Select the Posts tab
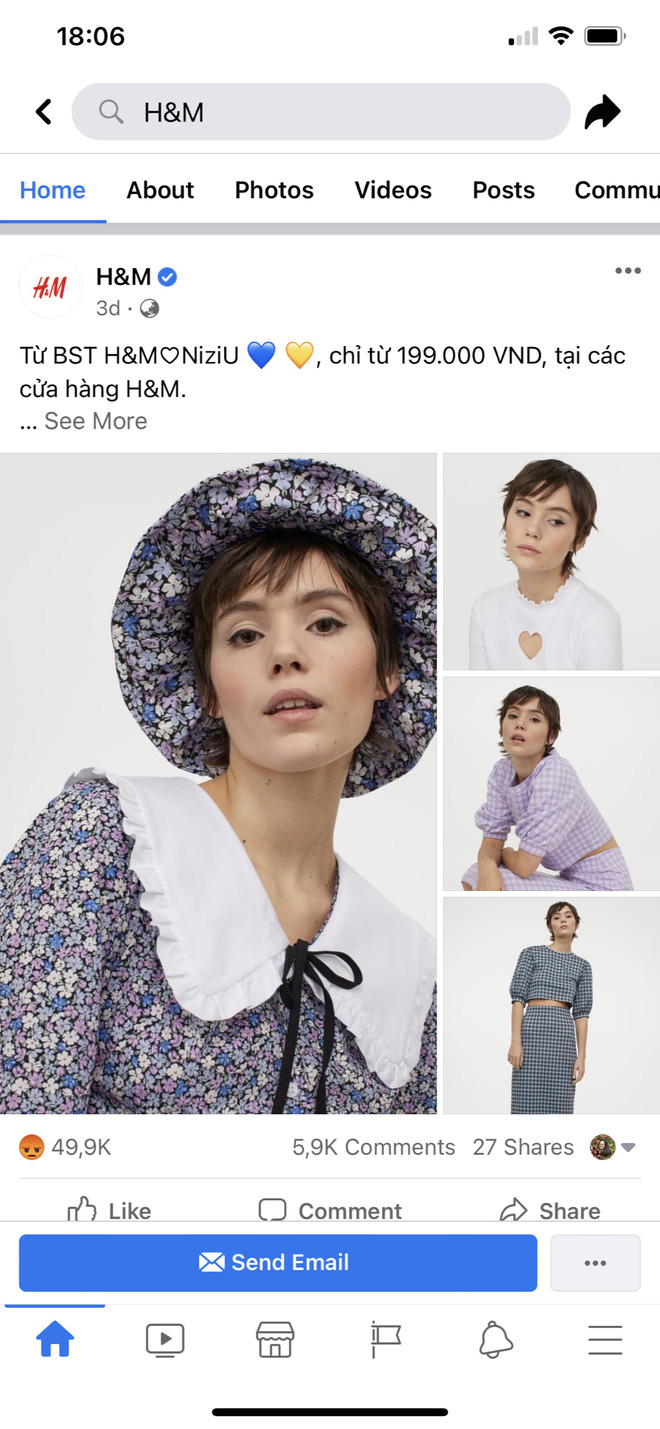This screenshot has width=660, height=1429. 503,190
